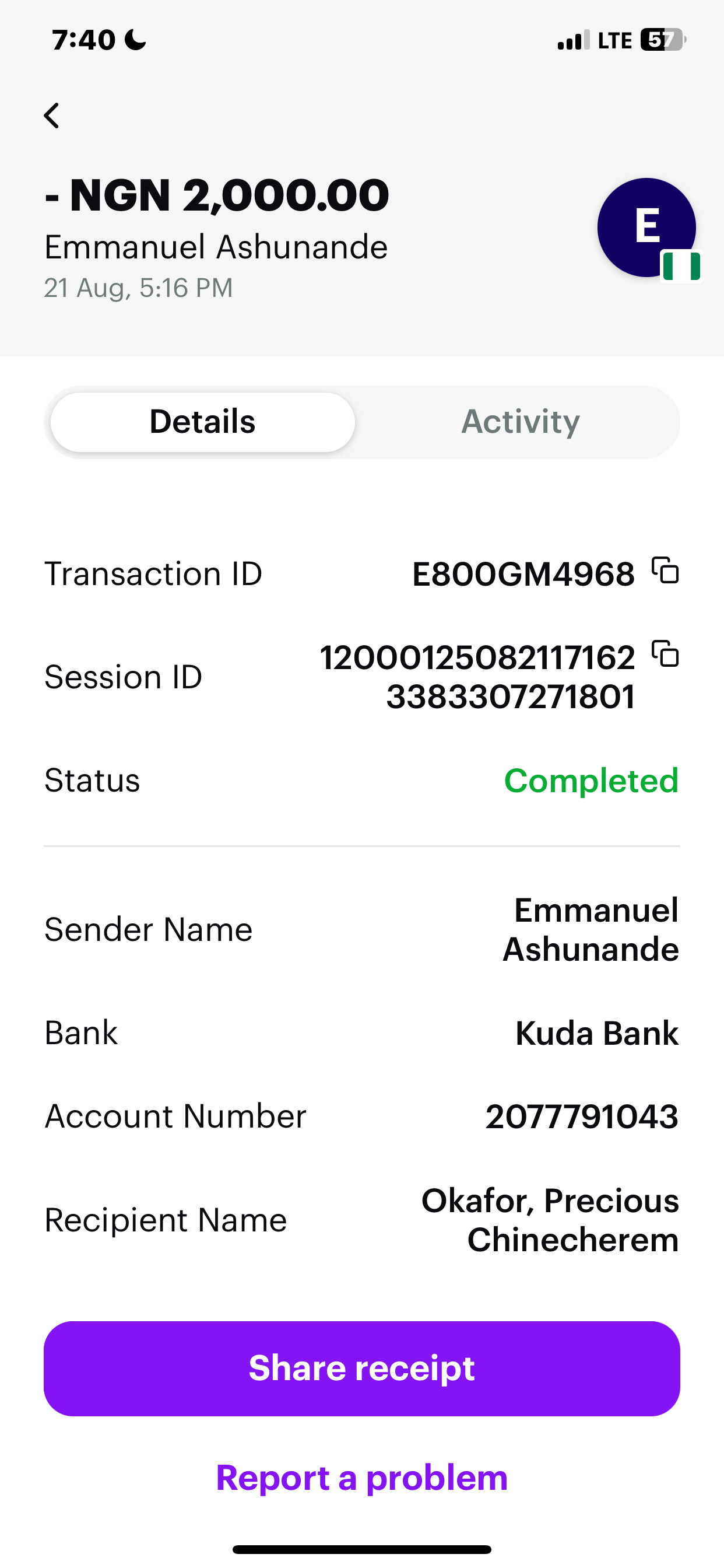The image size is (724, 1568).
Task: Switch to the Activity tab
Action: click(x=520, y=422)
